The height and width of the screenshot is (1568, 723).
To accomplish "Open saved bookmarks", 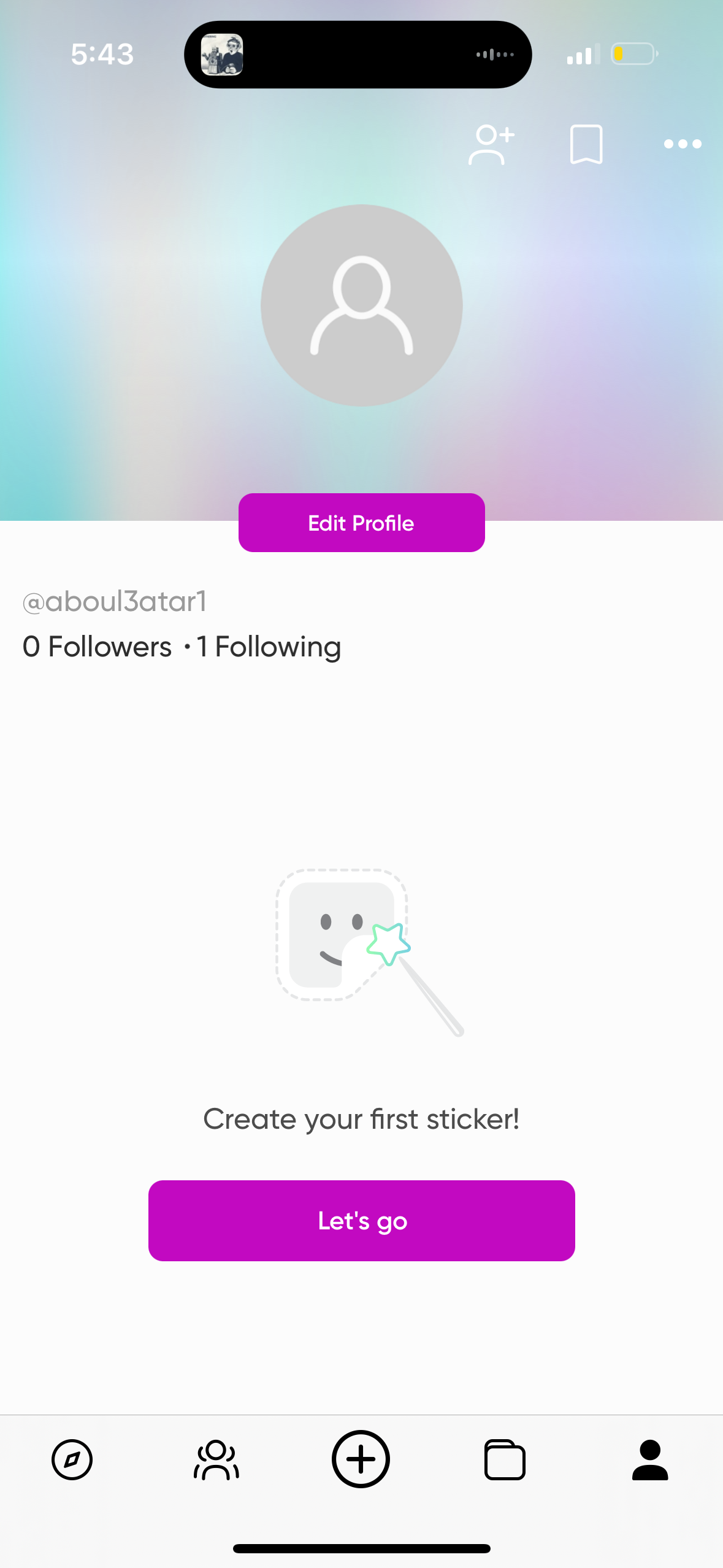I will (x=586, y=145).
